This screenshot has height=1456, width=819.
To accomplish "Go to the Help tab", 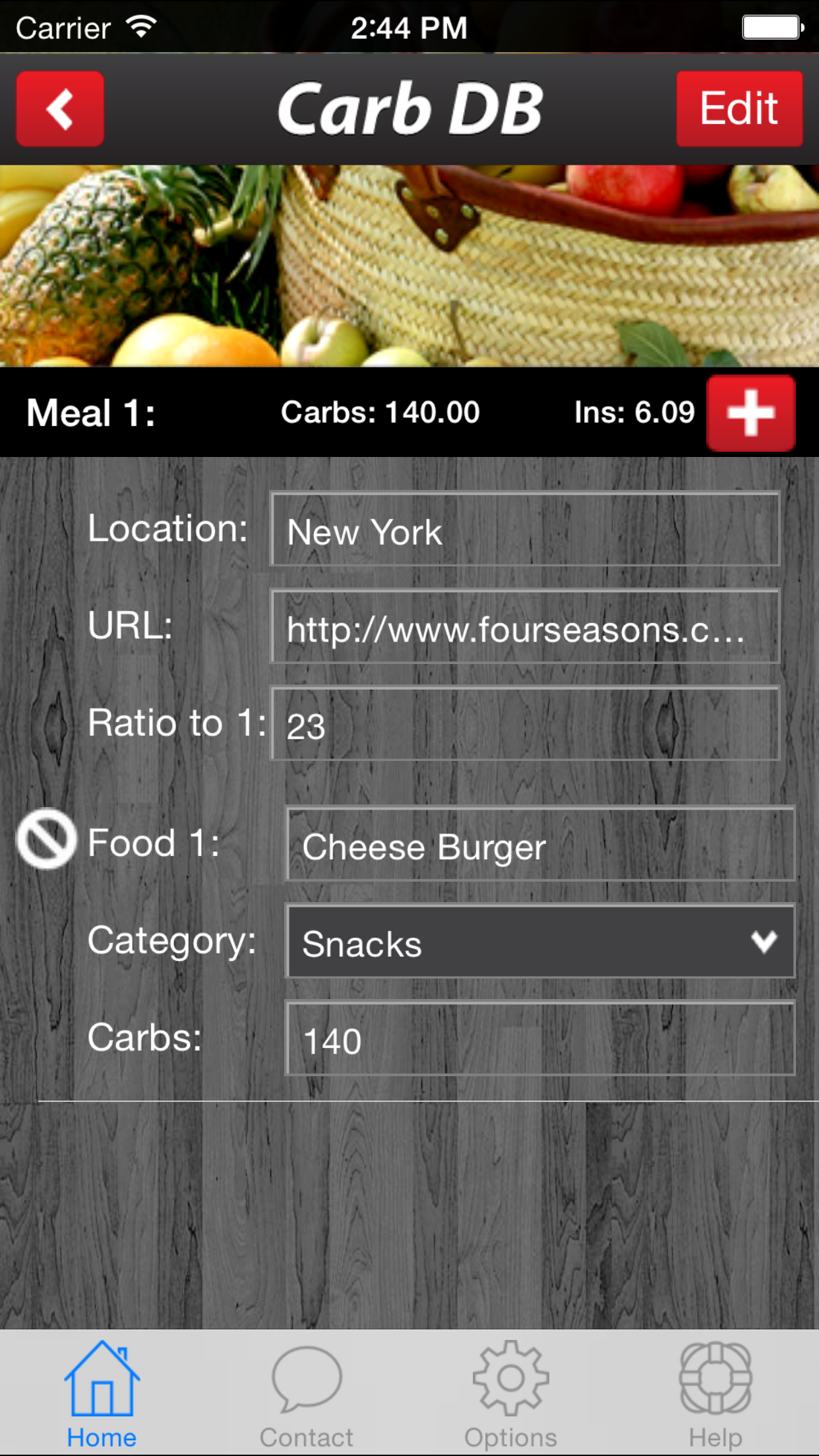I will coord(715,1393).
